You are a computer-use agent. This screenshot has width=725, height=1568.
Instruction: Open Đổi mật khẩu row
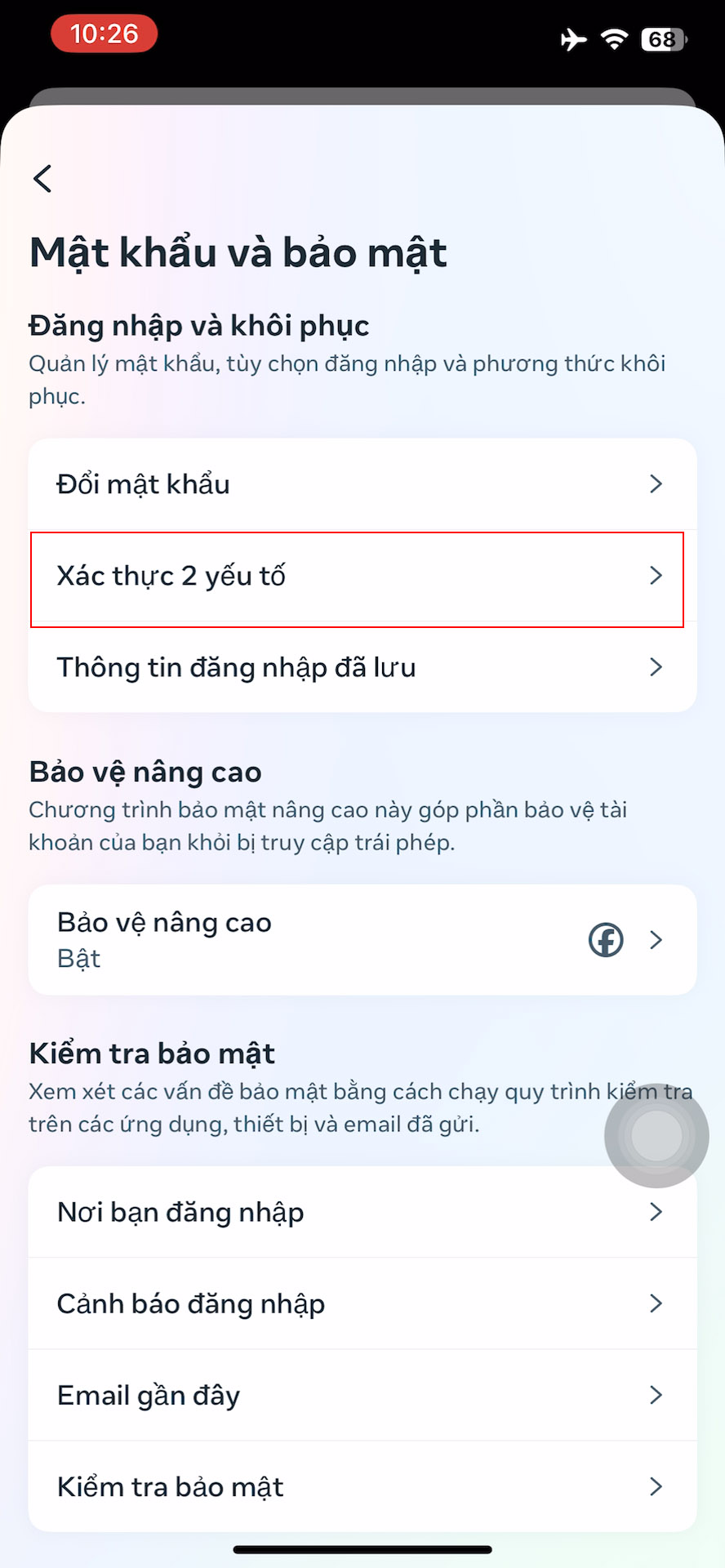(x=362, y=484)
